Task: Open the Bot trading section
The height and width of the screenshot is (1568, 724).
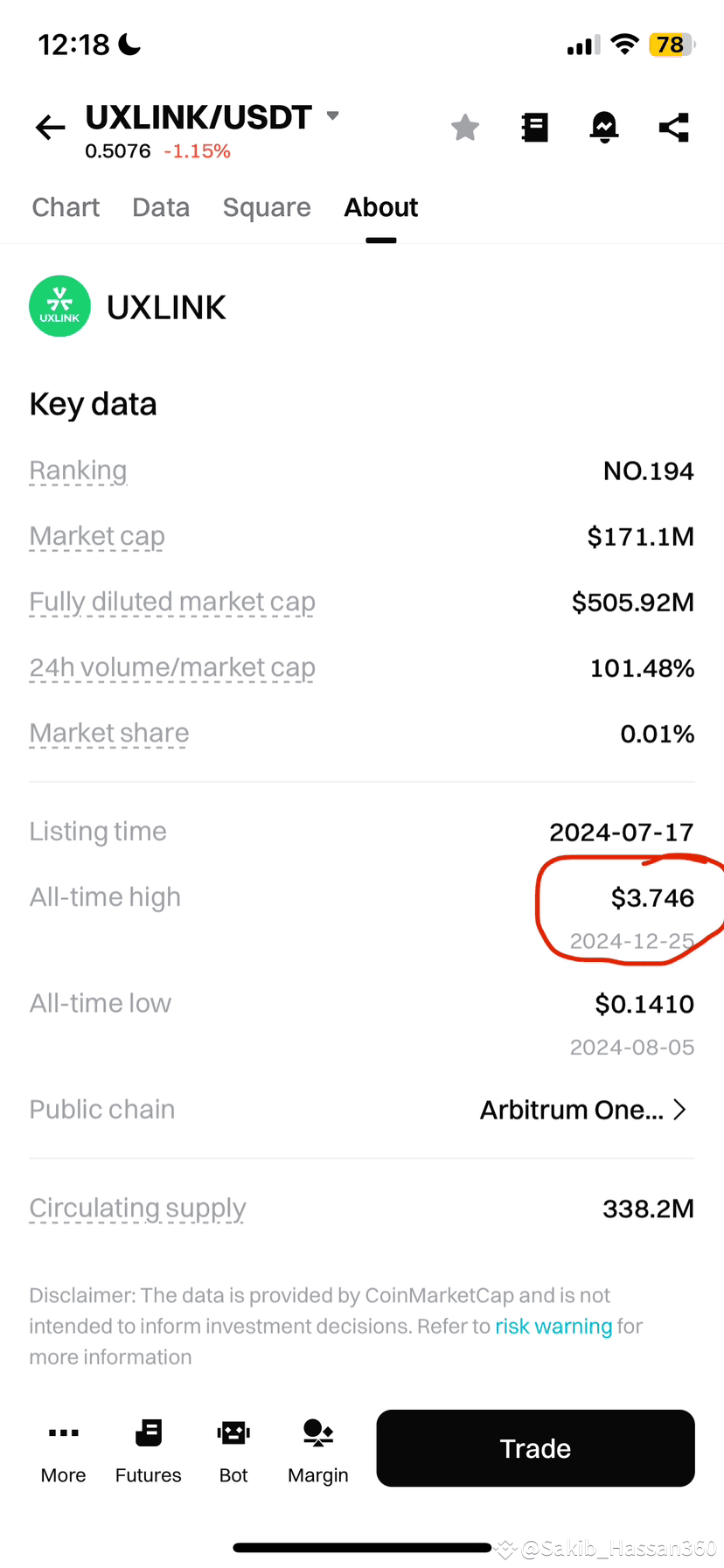Action: tap(233, 1447)
